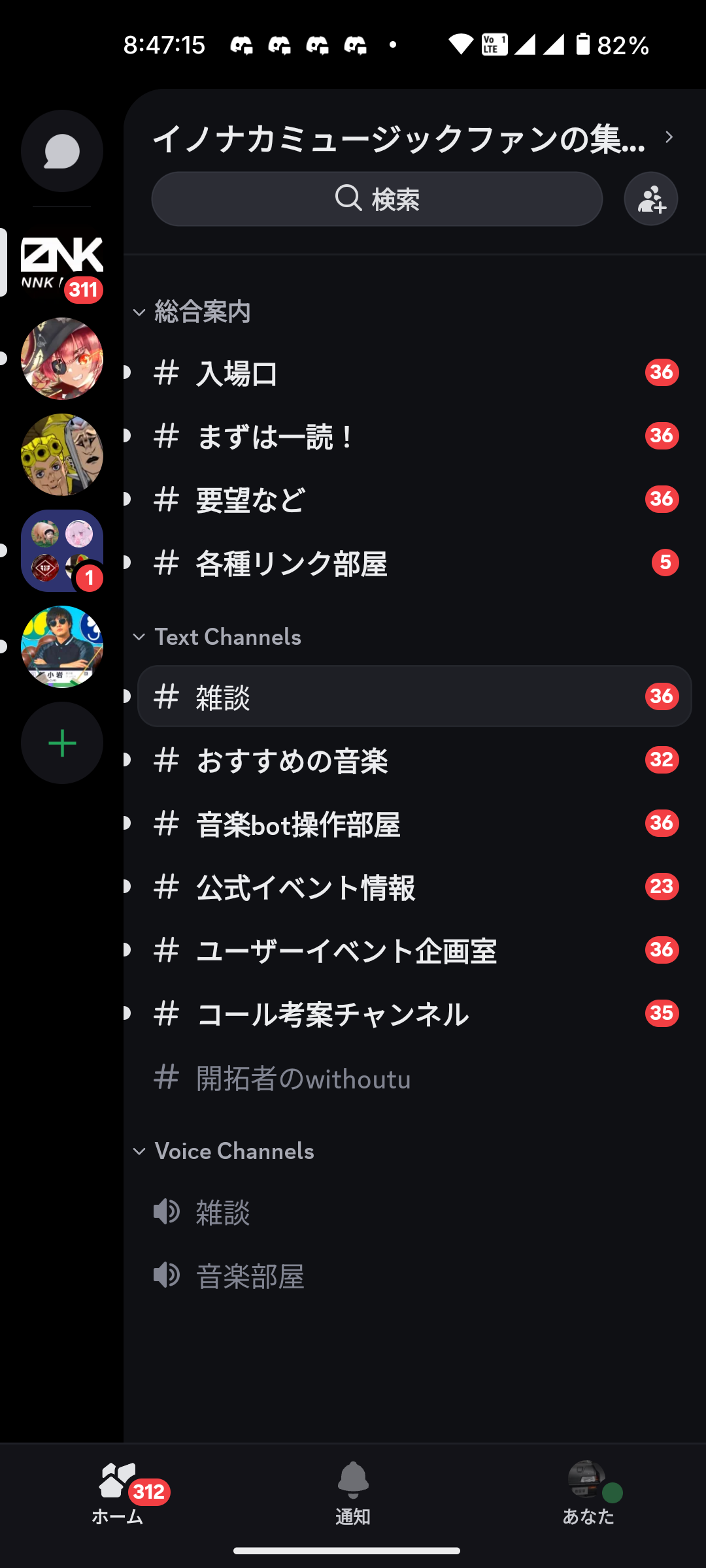The width and height of the screenshot is (706, 1568).
Task: Open server details via title chevron
Action: (x=668, y=138)
